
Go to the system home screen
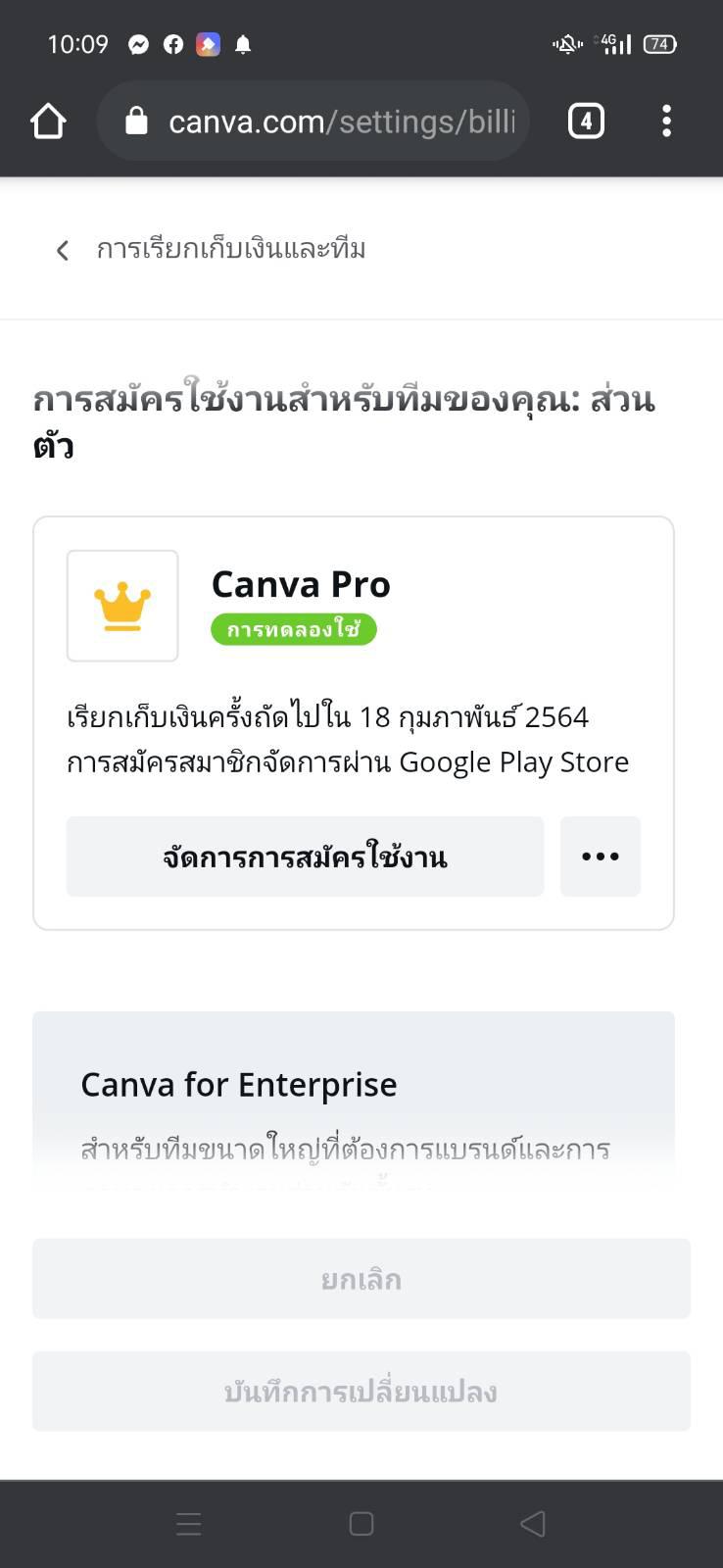(x=361, y=1524)
